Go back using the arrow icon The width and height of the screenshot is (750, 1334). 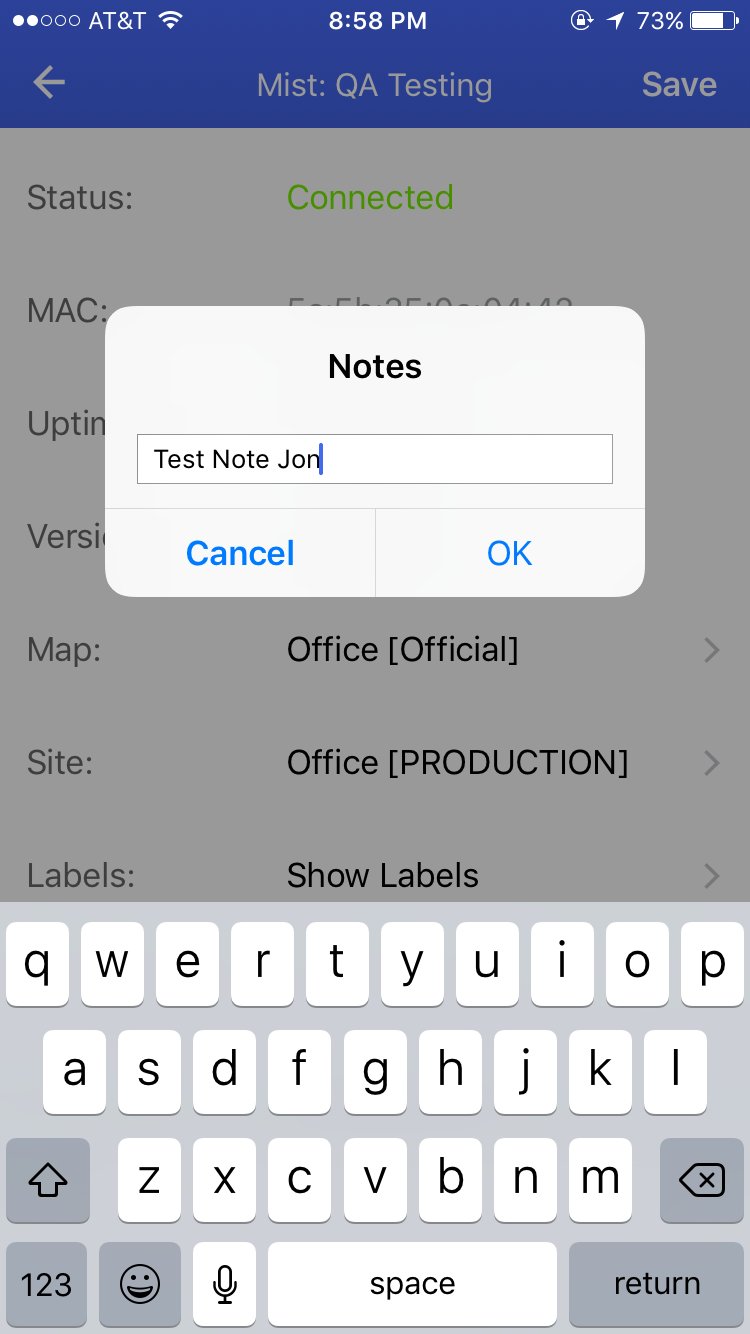point(48,84)
